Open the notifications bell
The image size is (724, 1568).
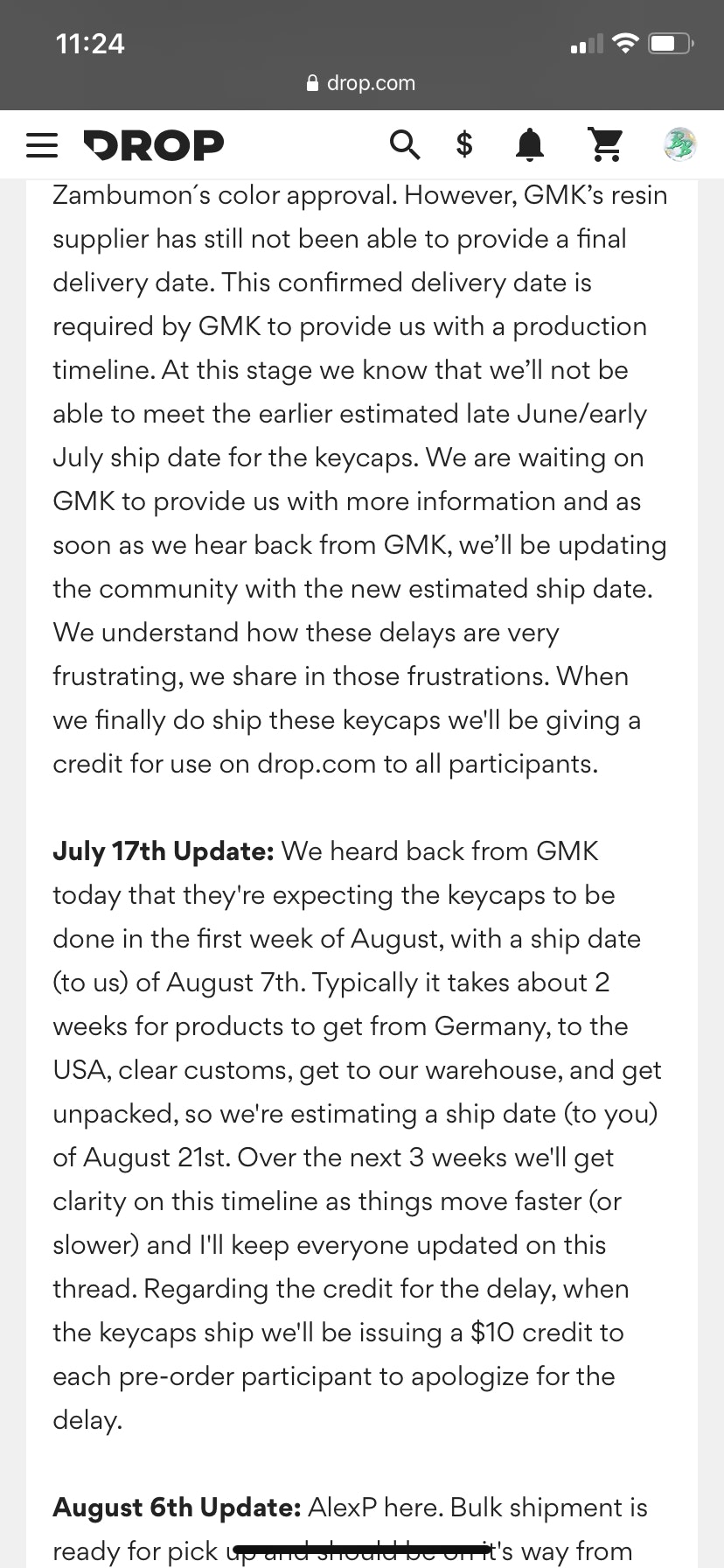(x=530, y=144)
